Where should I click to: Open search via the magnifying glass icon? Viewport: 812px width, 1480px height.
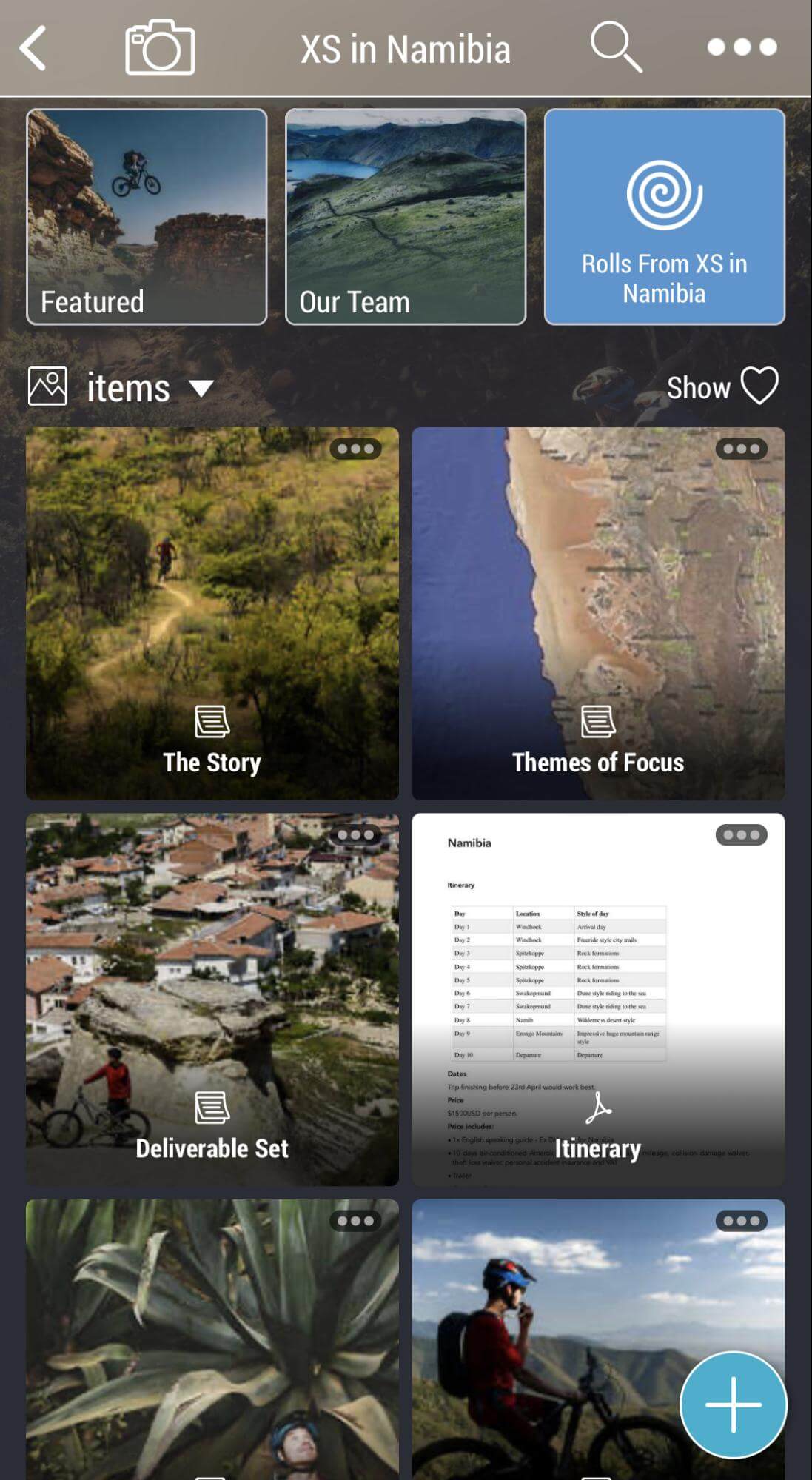tap(616, 47)
